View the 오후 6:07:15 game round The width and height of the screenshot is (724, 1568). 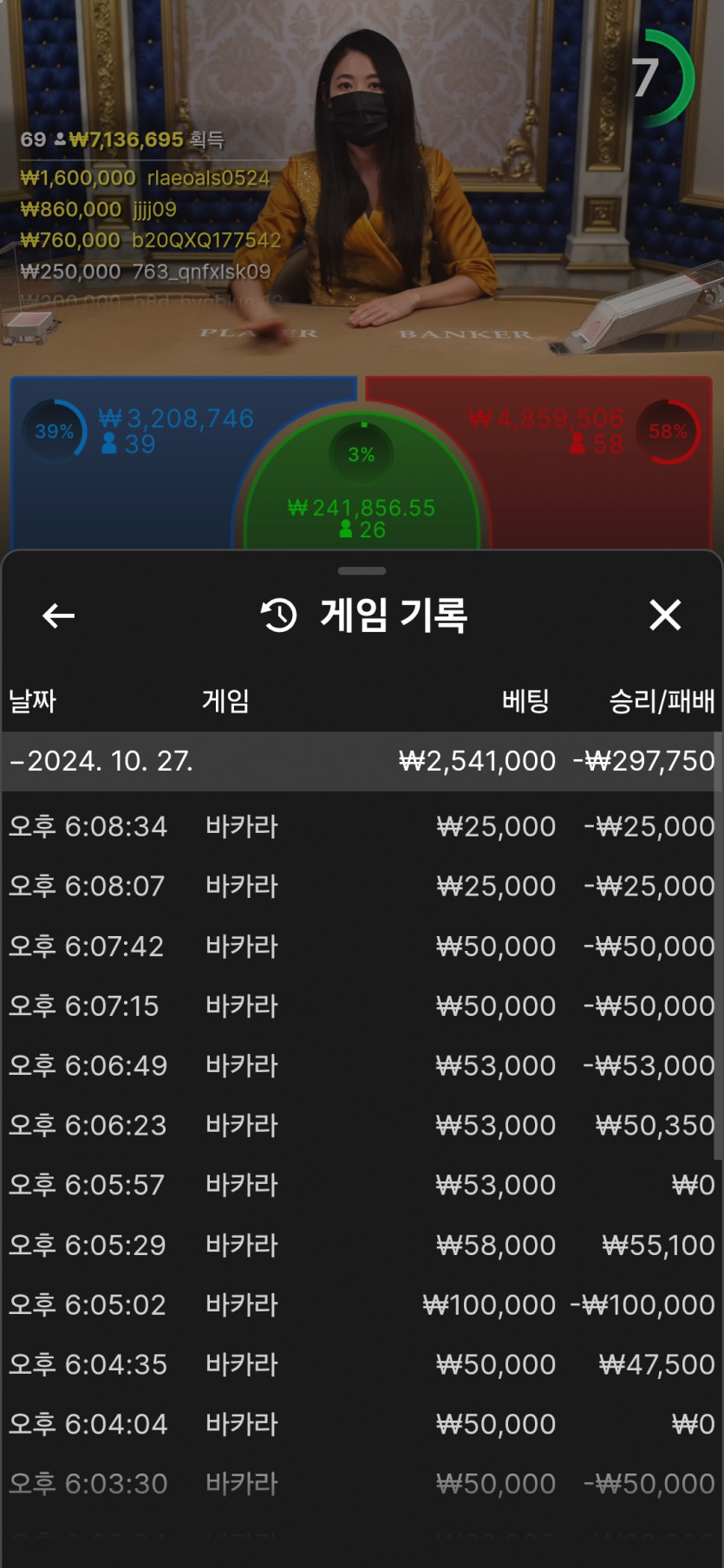pos(362,1005)
